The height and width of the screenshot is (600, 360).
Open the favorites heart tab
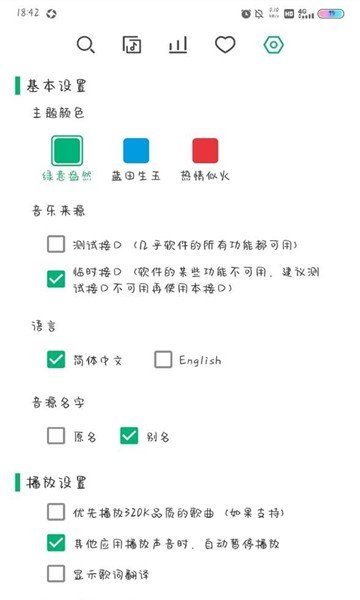[x=225, y=45]
